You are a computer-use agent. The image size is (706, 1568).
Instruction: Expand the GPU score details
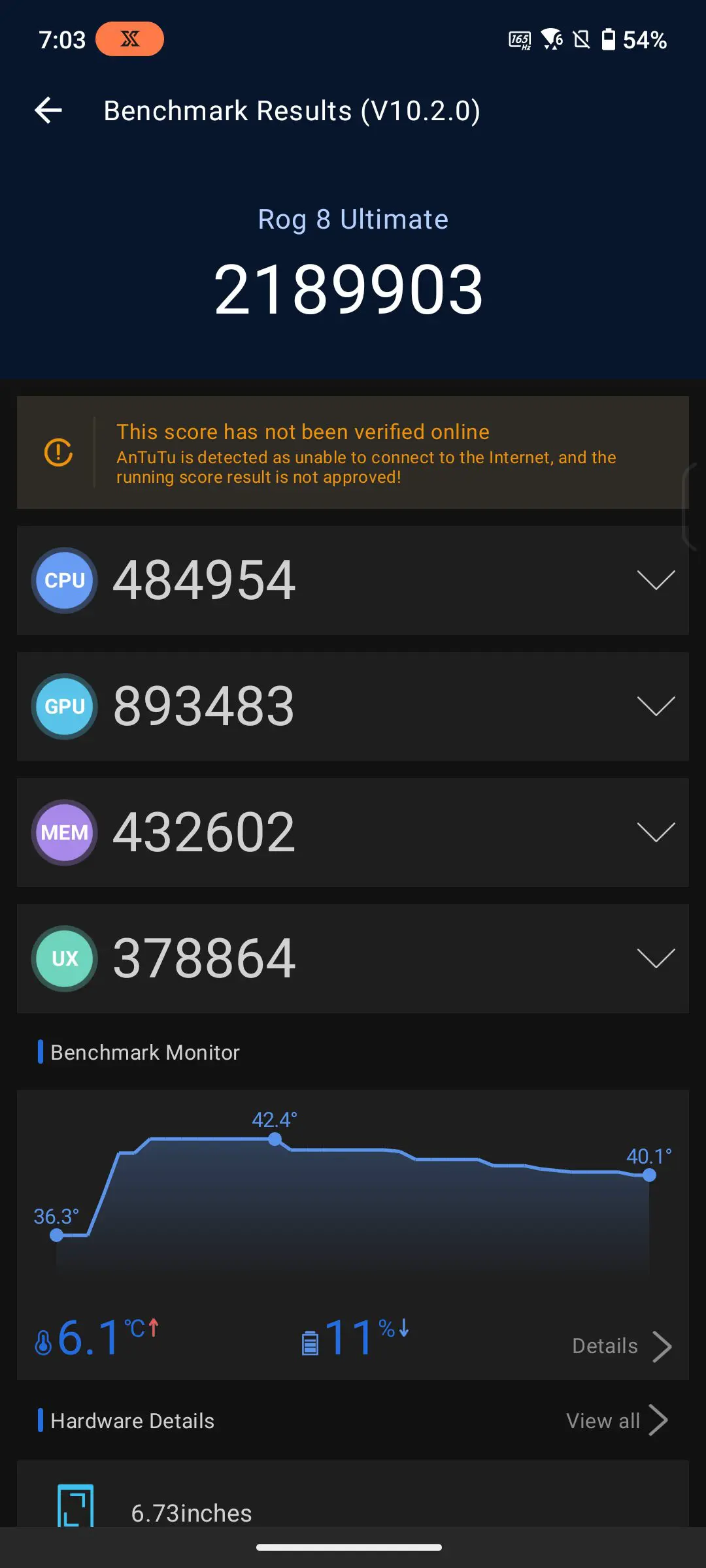tap(656, 706)
